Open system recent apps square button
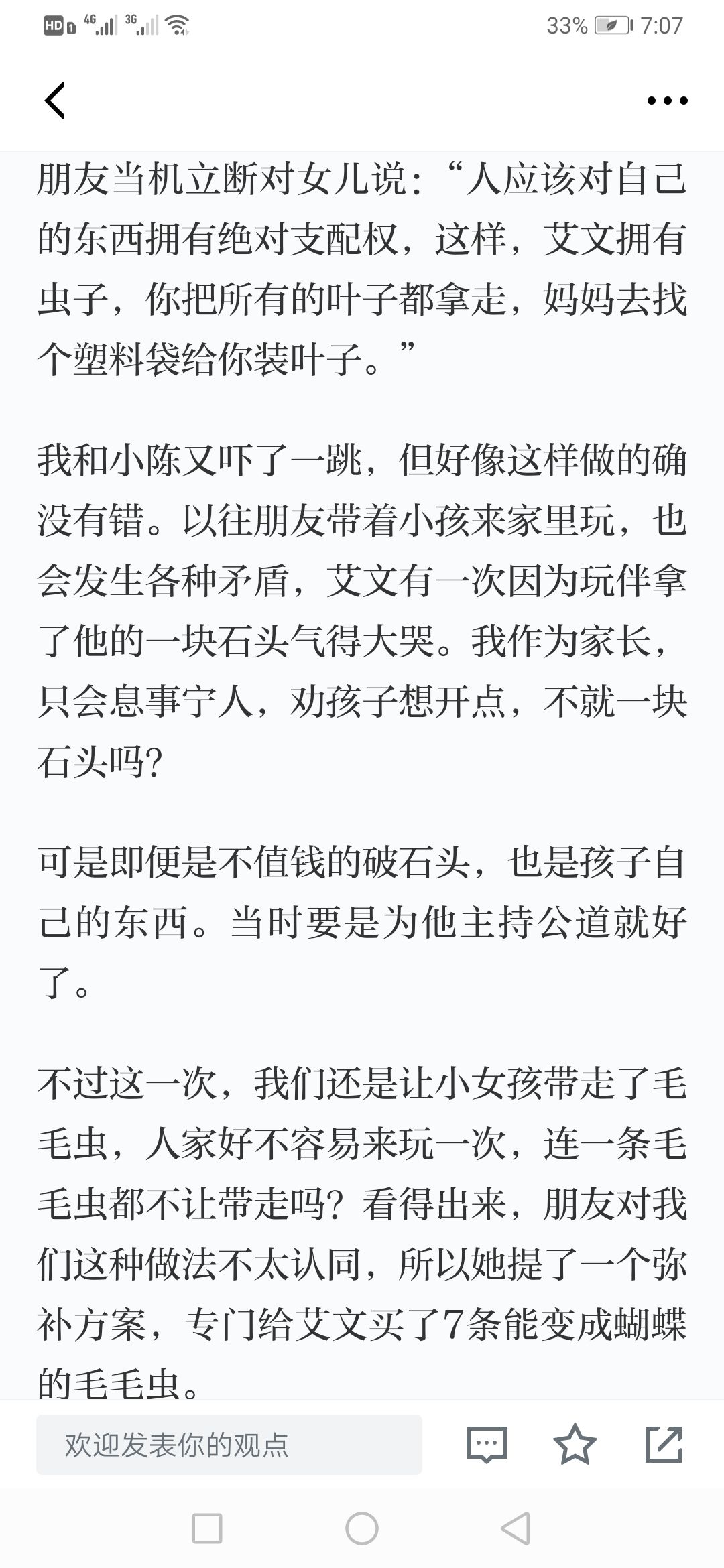This screenshot has height=1568, width=724. coord(207,1528)
